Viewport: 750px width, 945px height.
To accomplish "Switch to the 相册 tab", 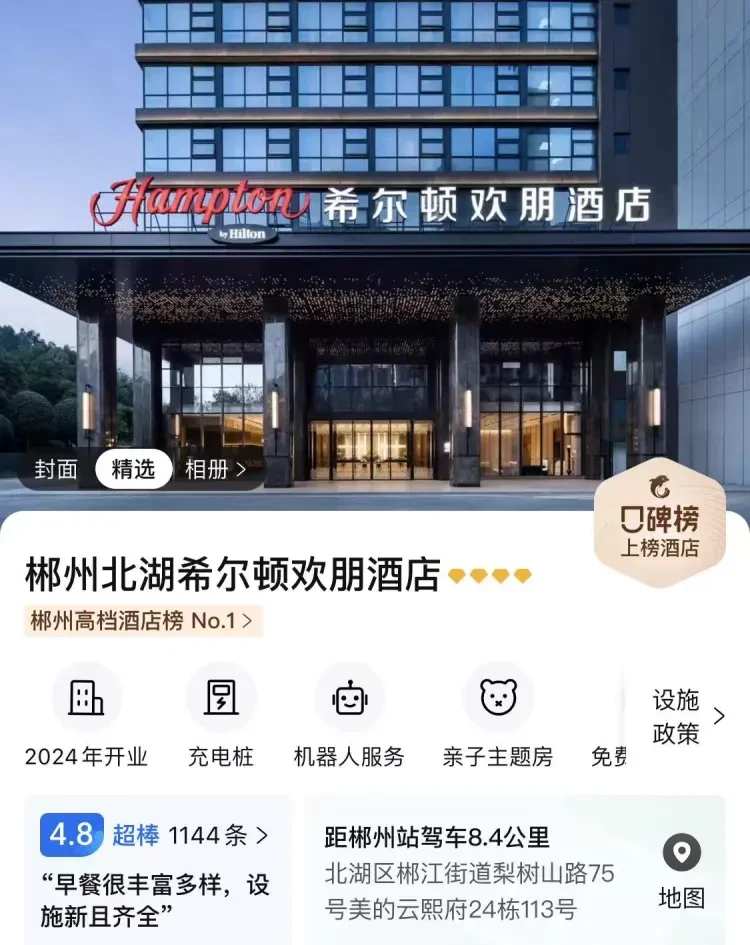I will pyautogui.click(x=206, y=468).
